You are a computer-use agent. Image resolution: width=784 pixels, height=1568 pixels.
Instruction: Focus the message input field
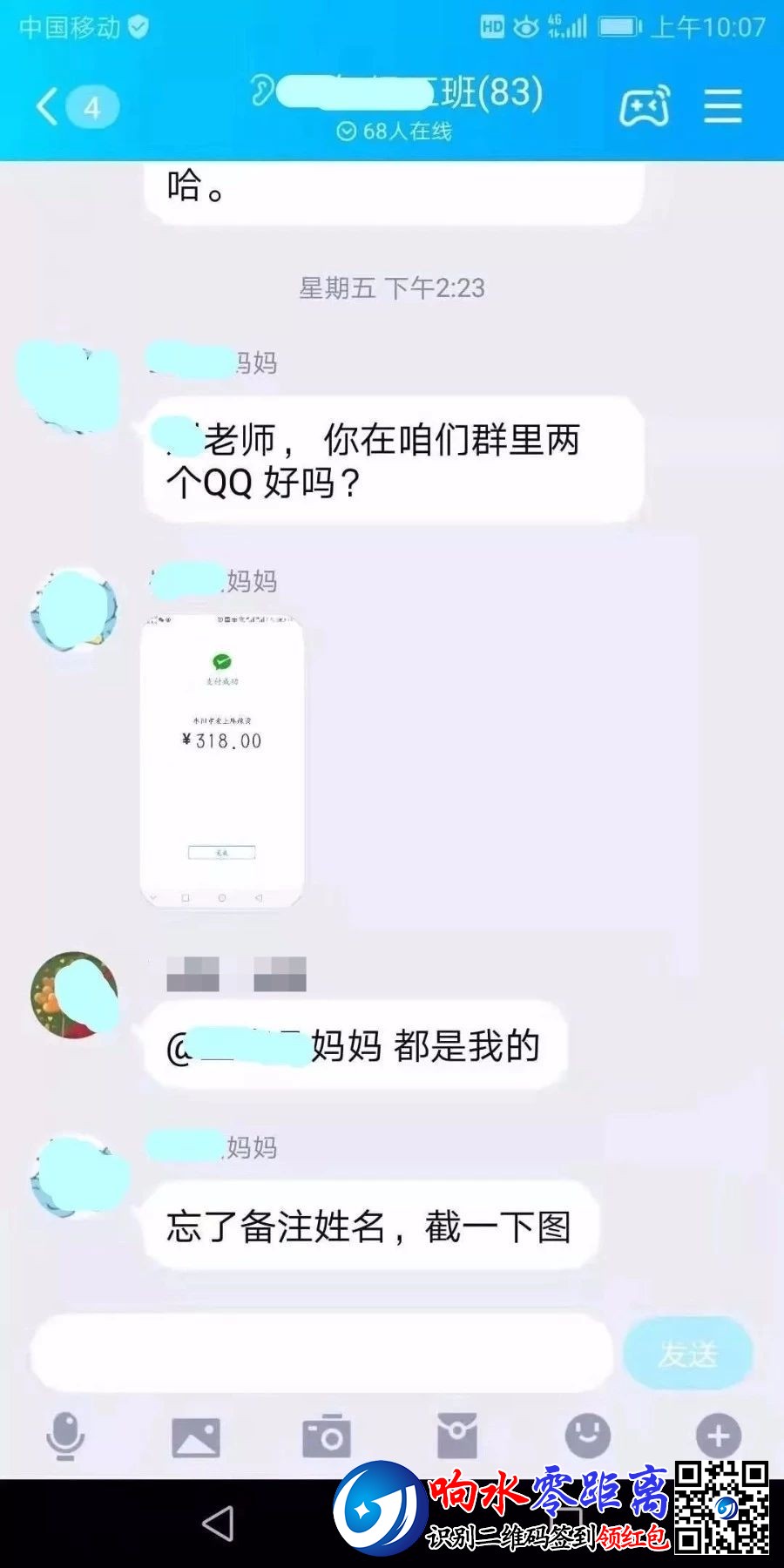(322, 1353)
